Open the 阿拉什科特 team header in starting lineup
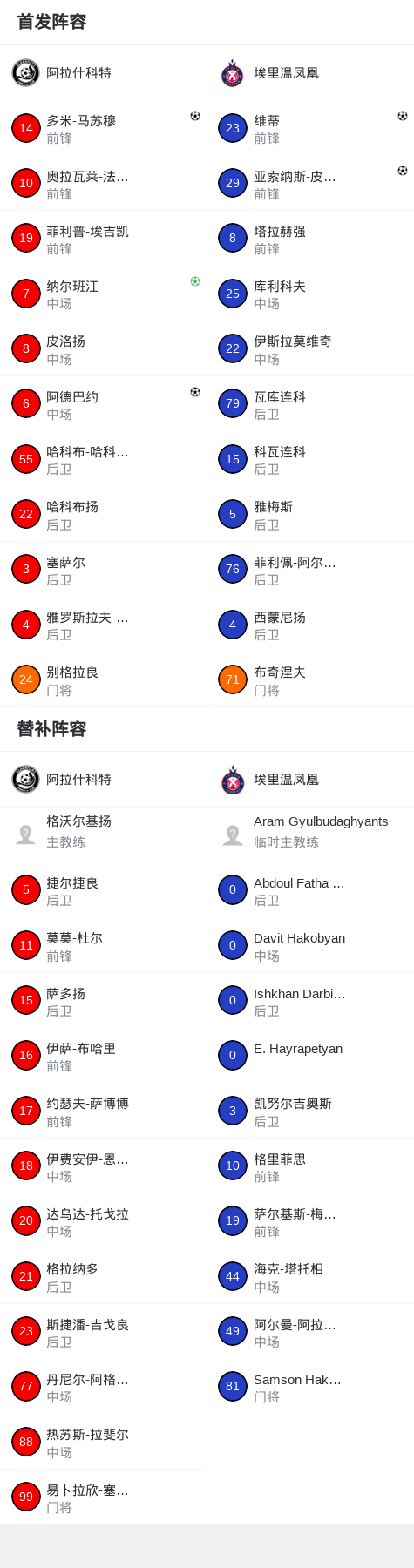414x1568 pixels. [x=103, y=73]
